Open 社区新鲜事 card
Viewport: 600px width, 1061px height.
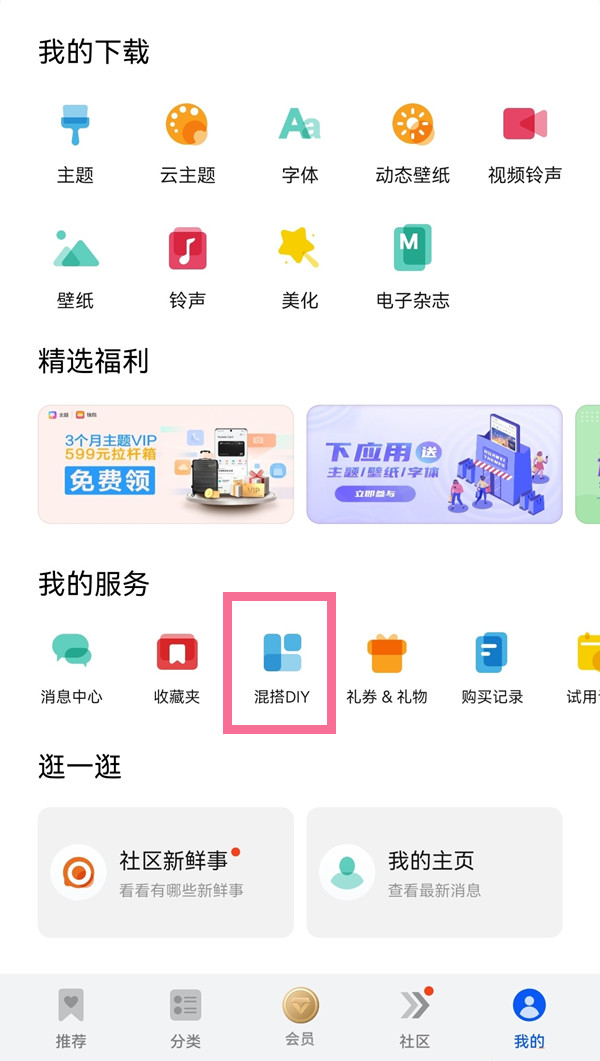(166, 872)
